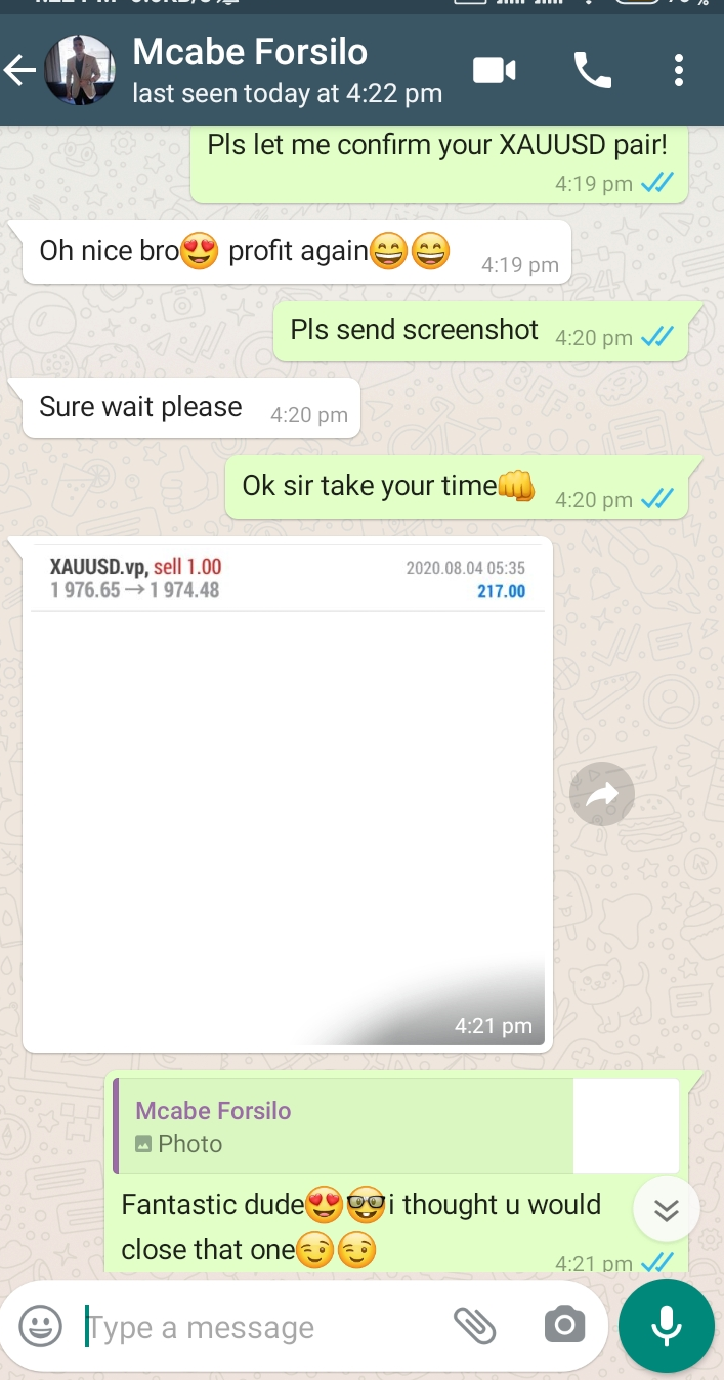Open the emoji picker
This screenshot has width=724, height=1380.
coord(41,1327)
